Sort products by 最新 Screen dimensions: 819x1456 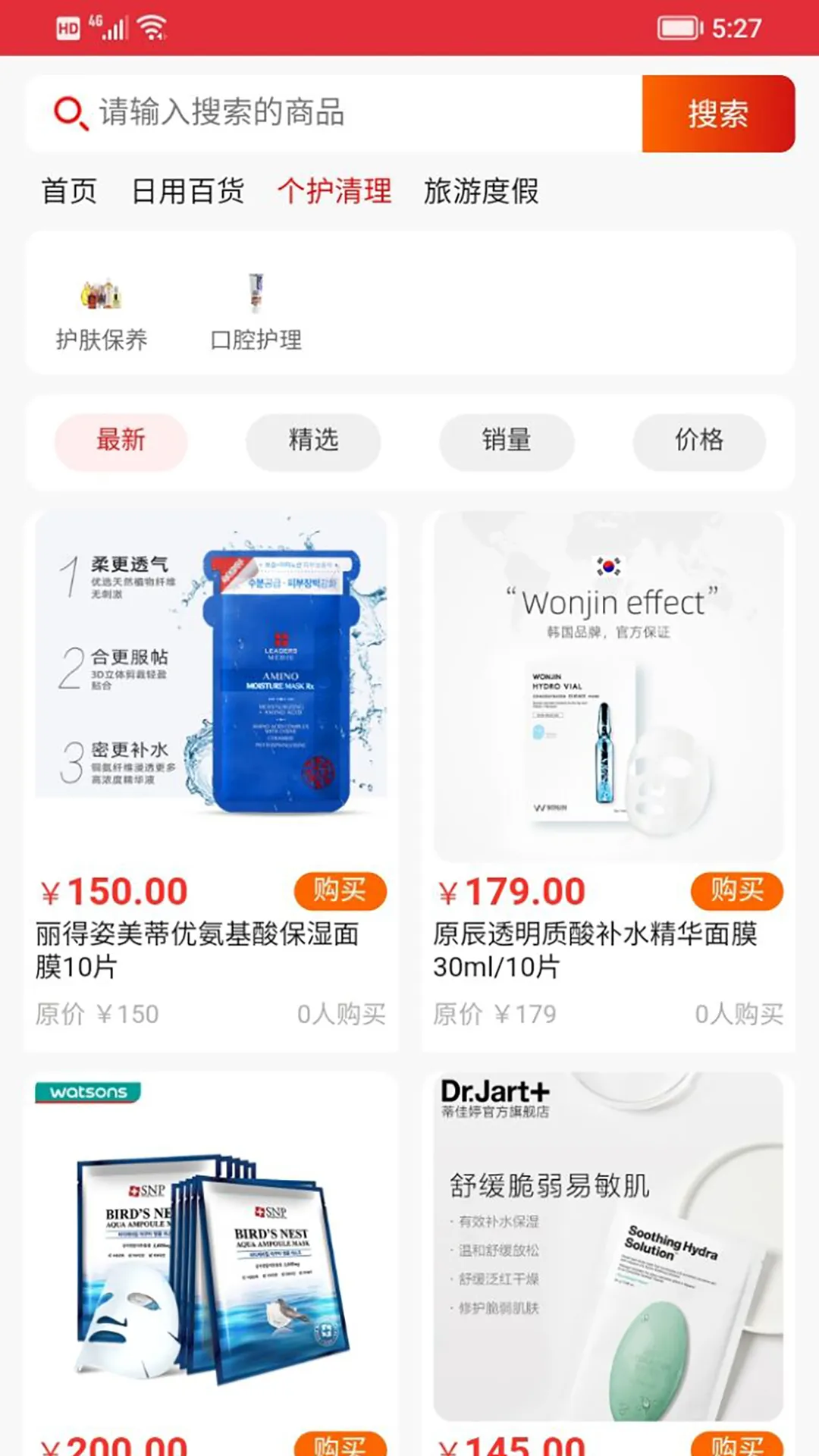[x=121, y=441]
